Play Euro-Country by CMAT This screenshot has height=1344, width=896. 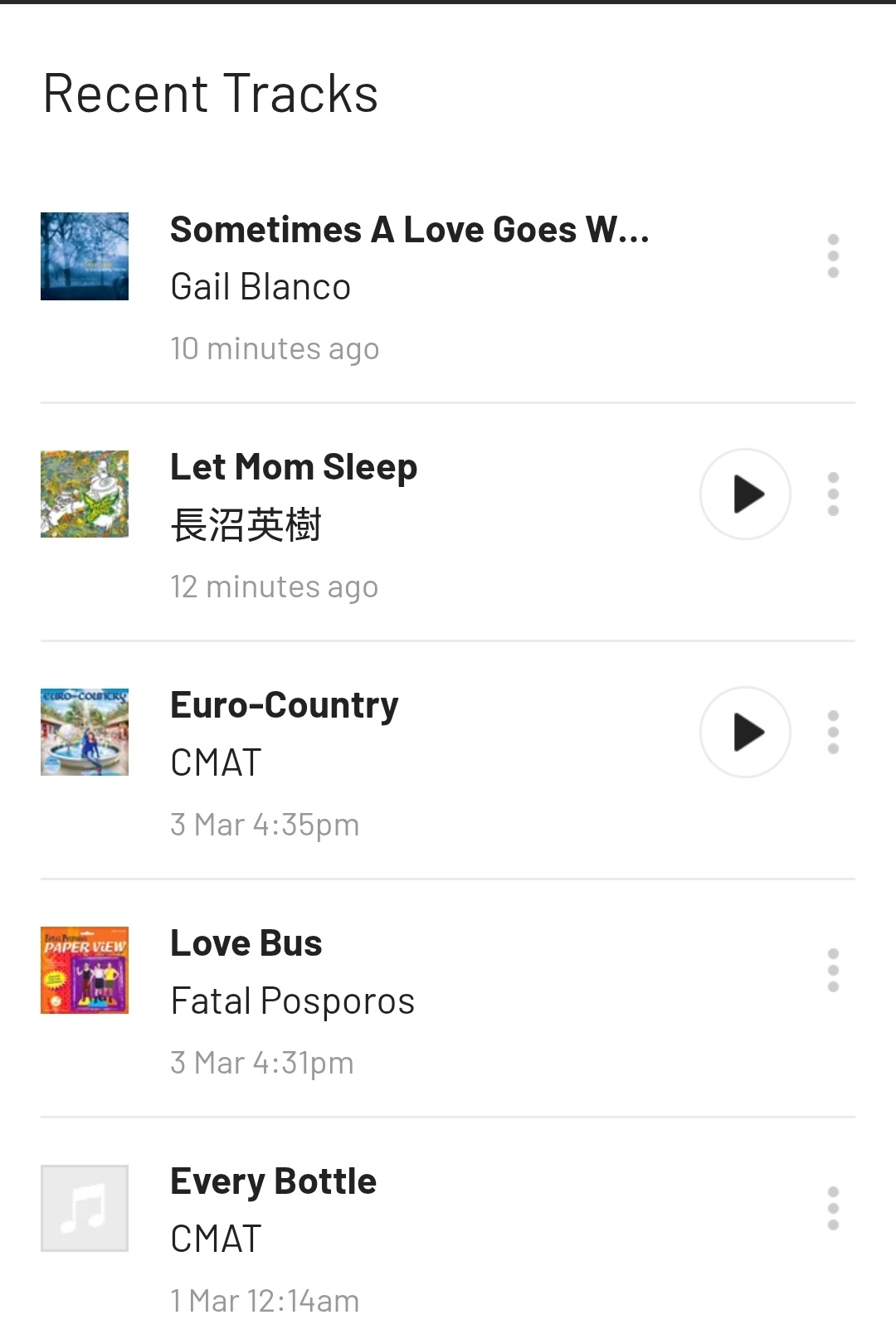click(745, 733)
